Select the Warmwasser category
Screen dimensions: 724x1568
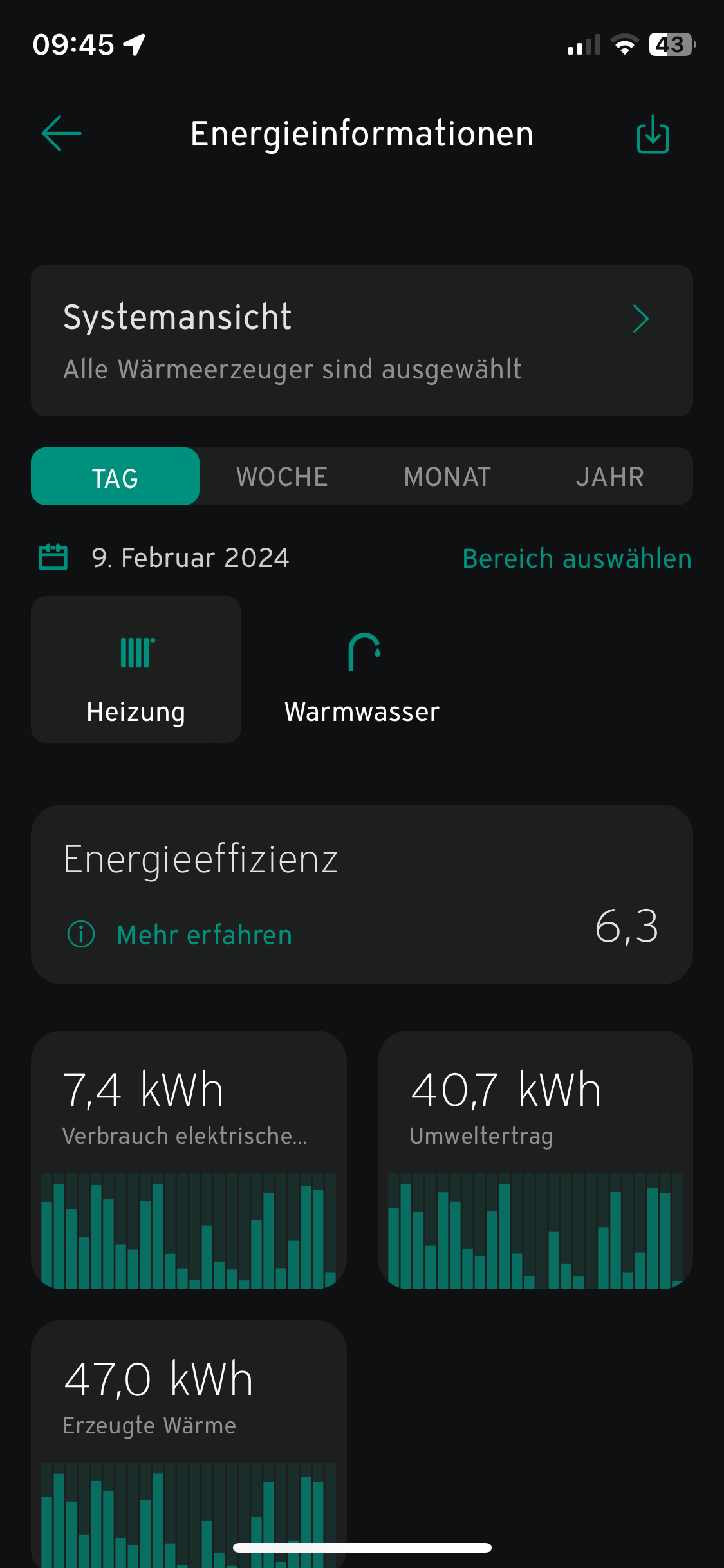pyautogui.click(x=362, y=669)
